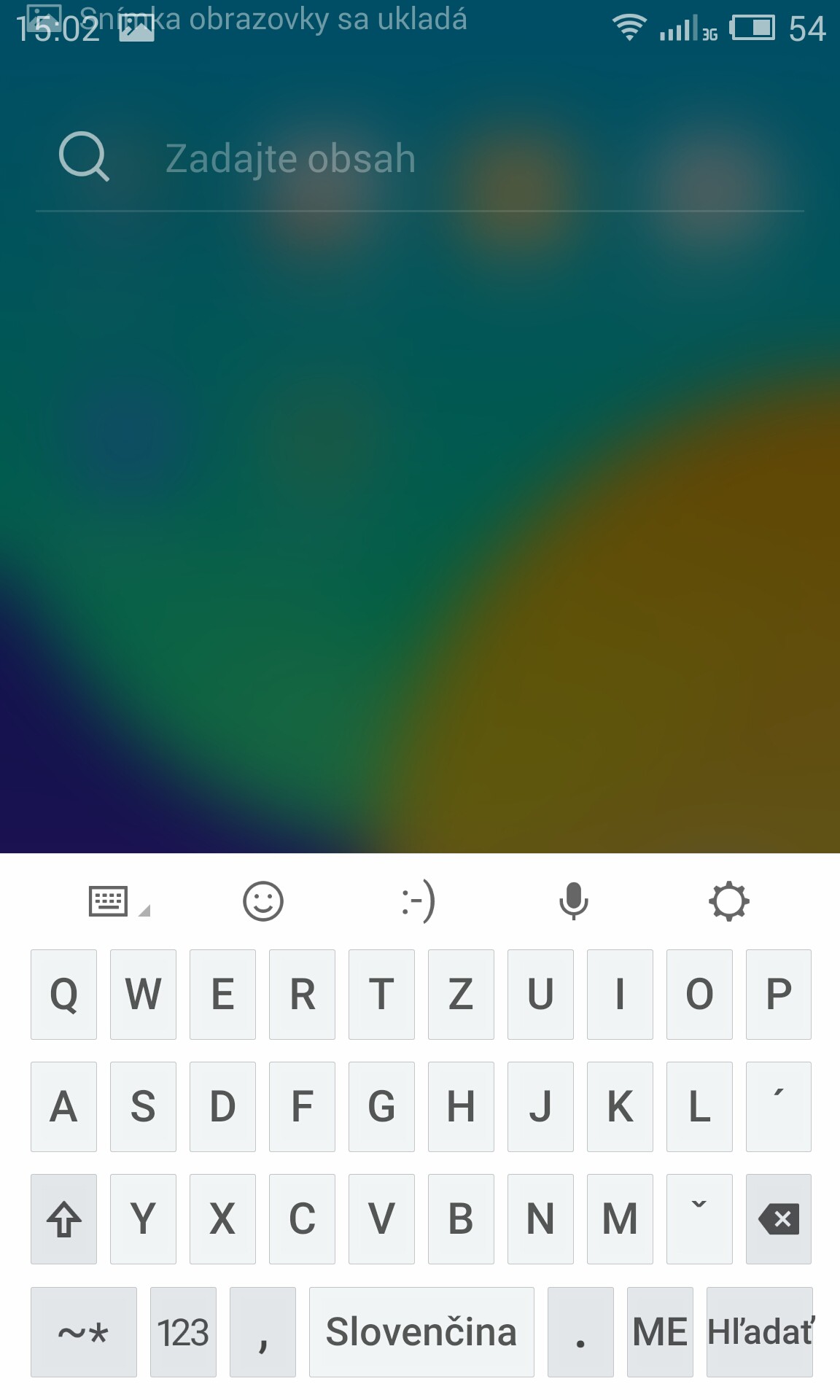This screenshot has width=840, height=1400.
Task: Type the letter H
Action: [x=461, y=1106]
